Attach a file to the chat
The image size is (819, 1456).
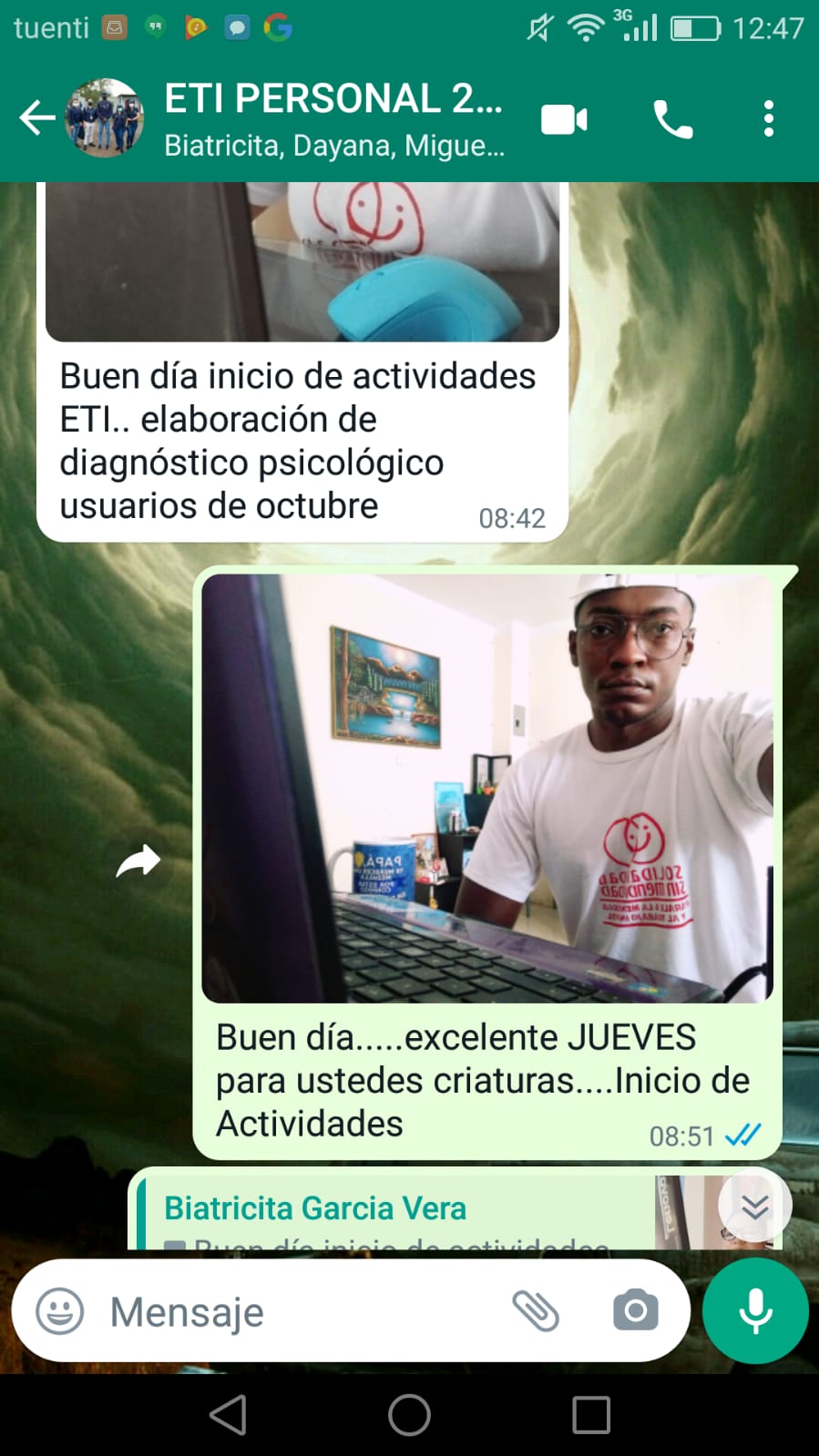(536, 1312)
